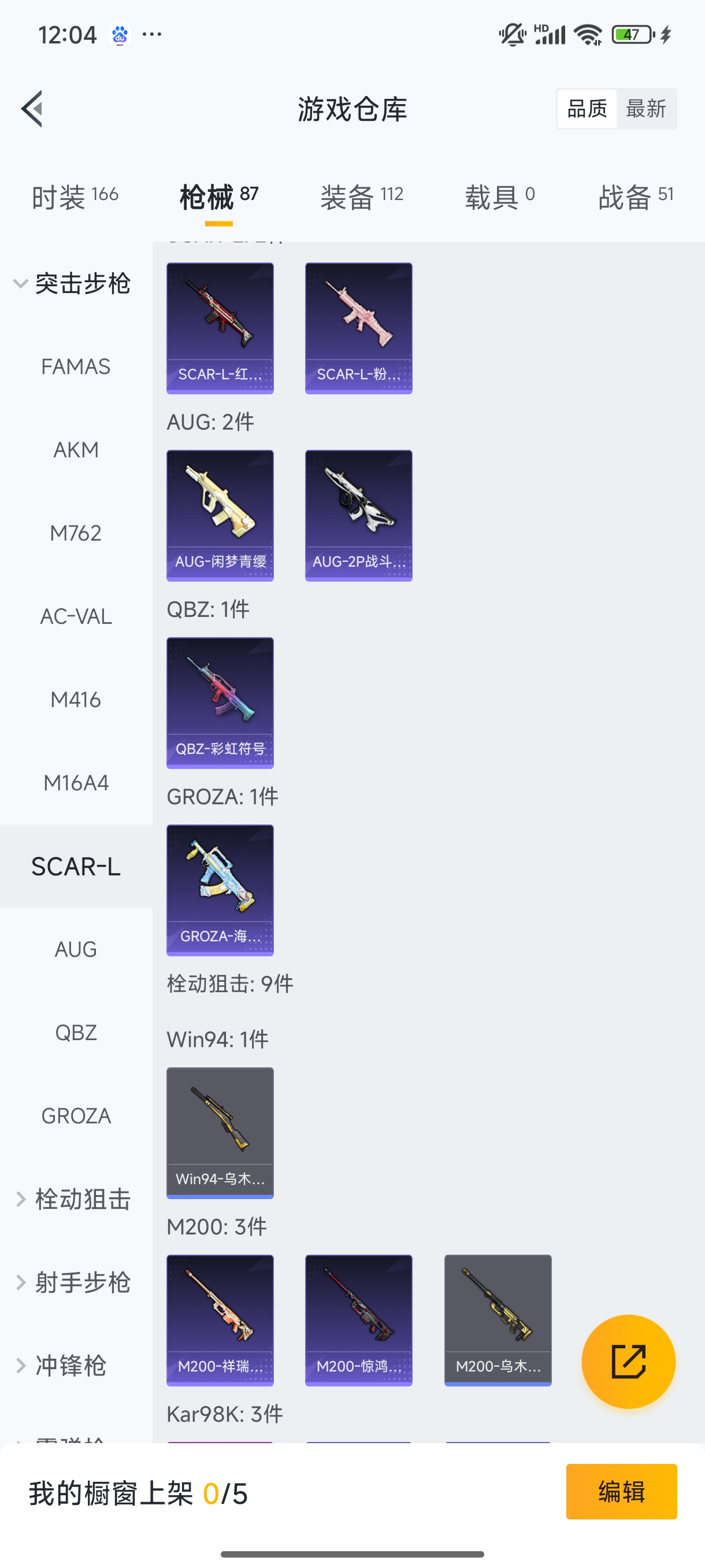Open the QBZ-彩虹符号 skin tile
This screenshot has width=705, height=1568.
[220, 702]
